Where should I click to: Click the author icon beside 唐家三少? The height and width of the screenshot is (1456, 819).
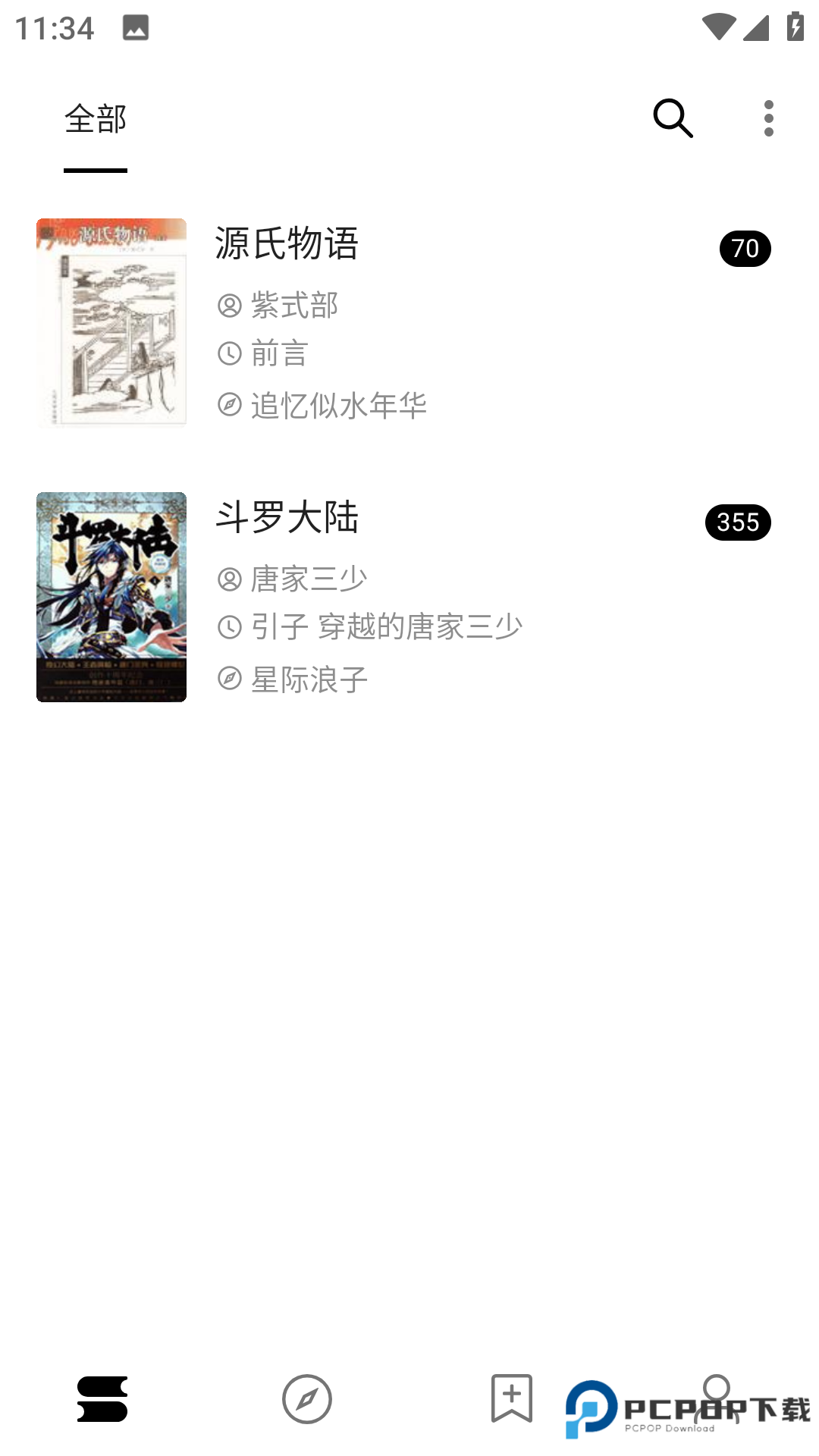coord(230,578)
